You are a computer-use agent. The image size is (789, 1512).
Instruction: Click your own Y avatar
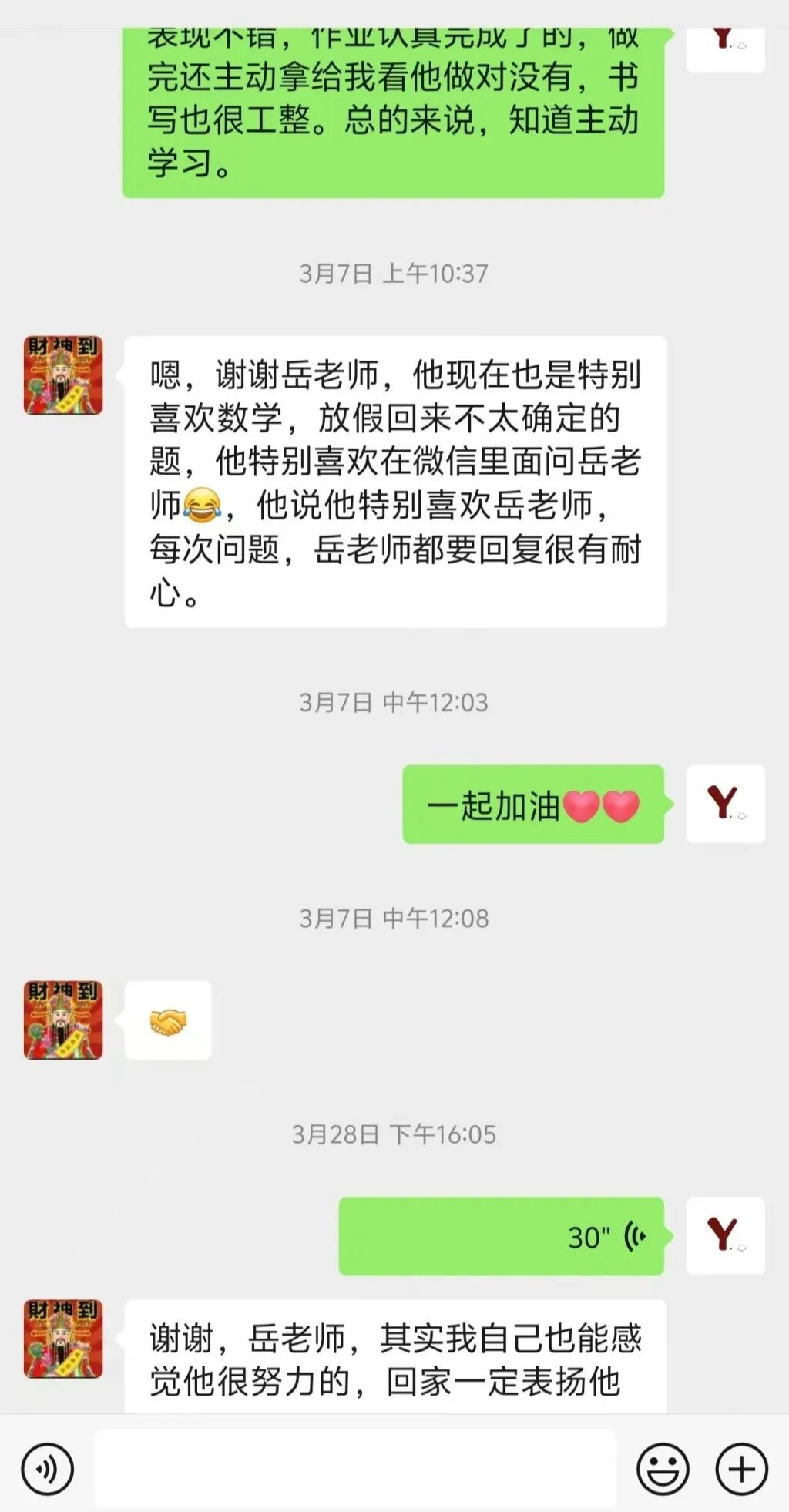(724, 804)
